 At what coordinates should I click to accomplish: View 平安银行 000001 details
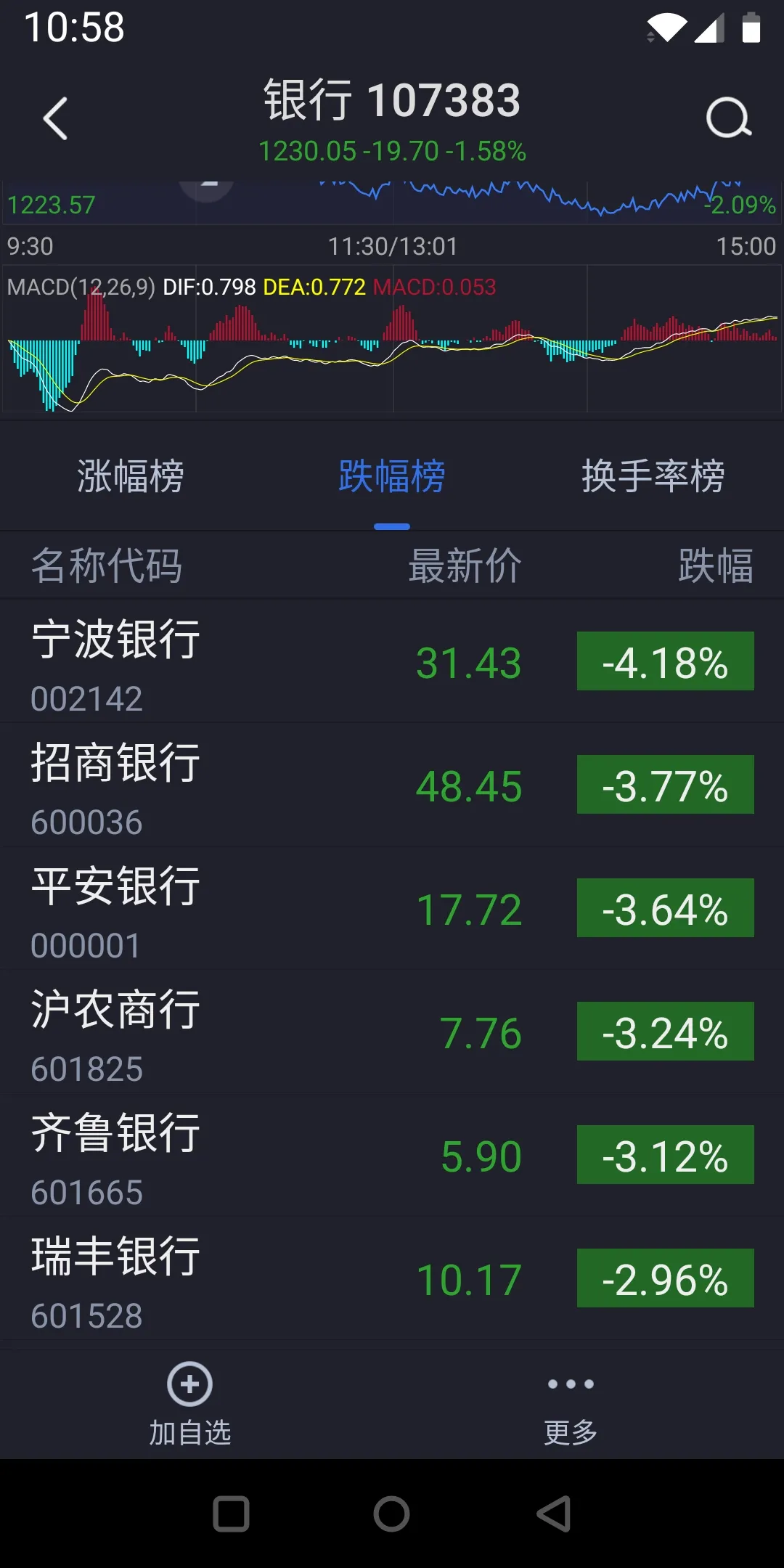[392, 909]
